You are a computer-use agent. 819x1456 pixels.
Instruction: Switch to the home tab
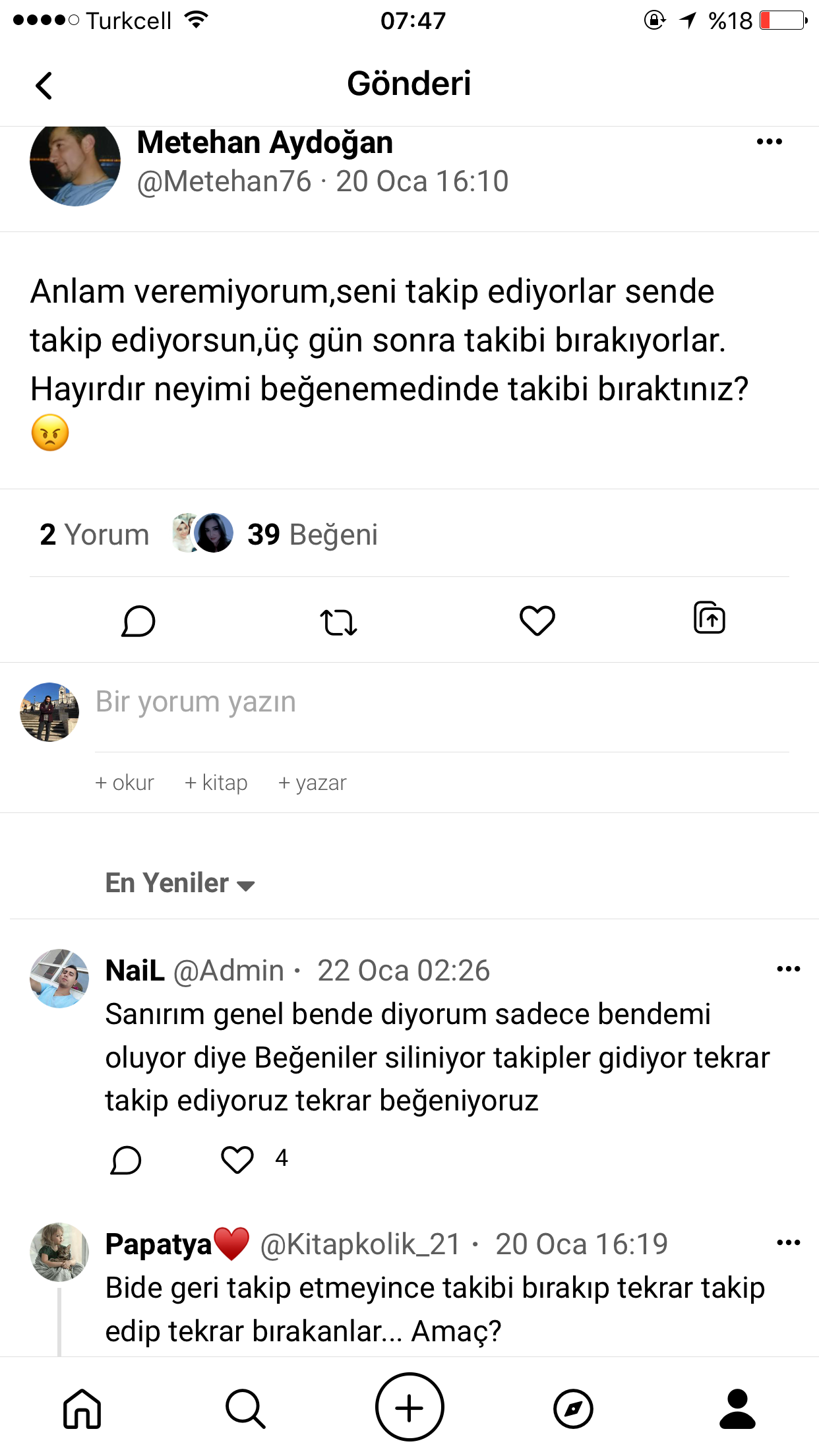[82, 1409]
